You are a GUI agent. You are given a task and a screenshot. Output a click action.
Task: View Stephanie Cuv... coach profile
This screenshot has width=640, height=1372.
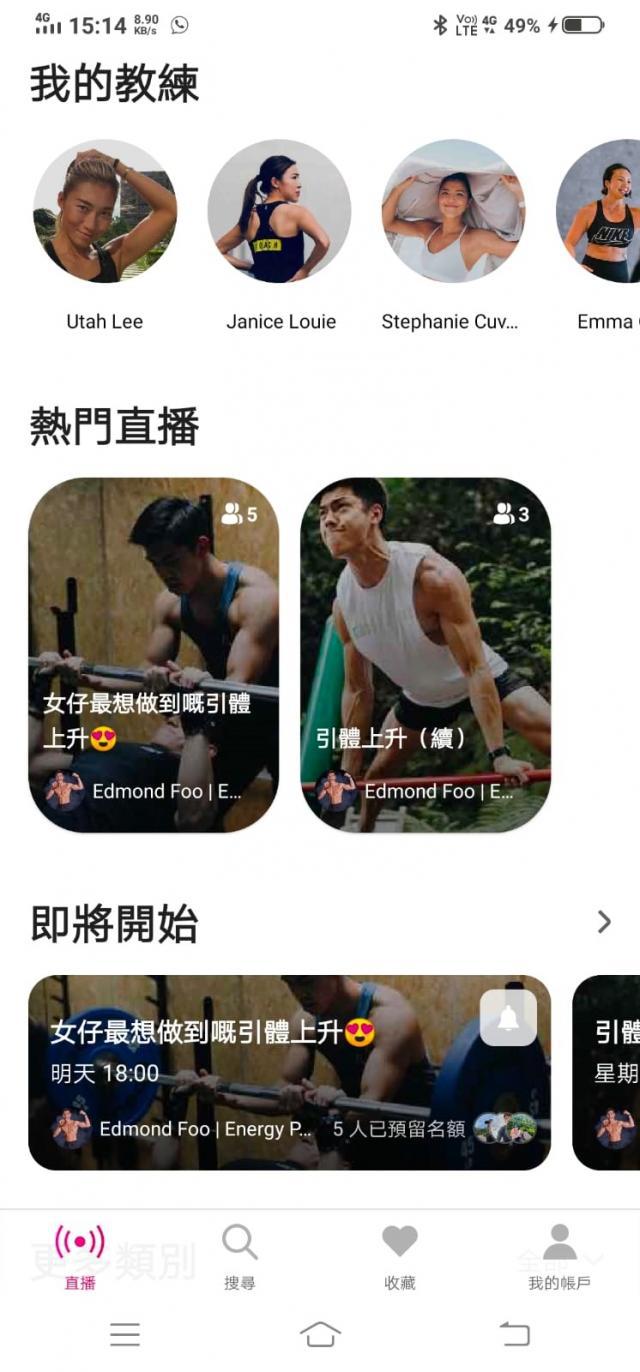pyautogui.click(x=453, y=211)
